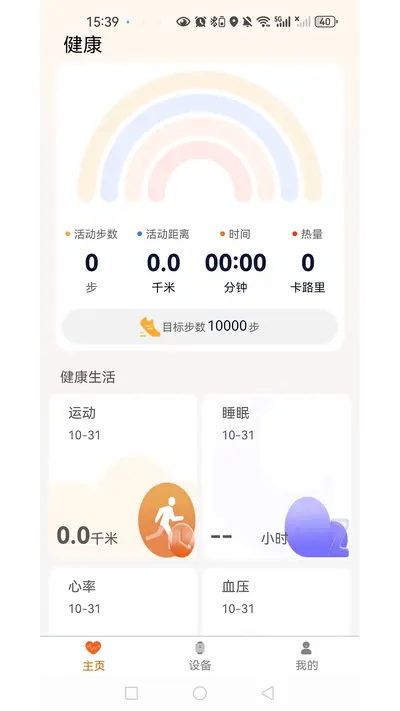The image size is (400, 711).
Task: Tap the system back triangle button
Action: (x=268, y=692)
